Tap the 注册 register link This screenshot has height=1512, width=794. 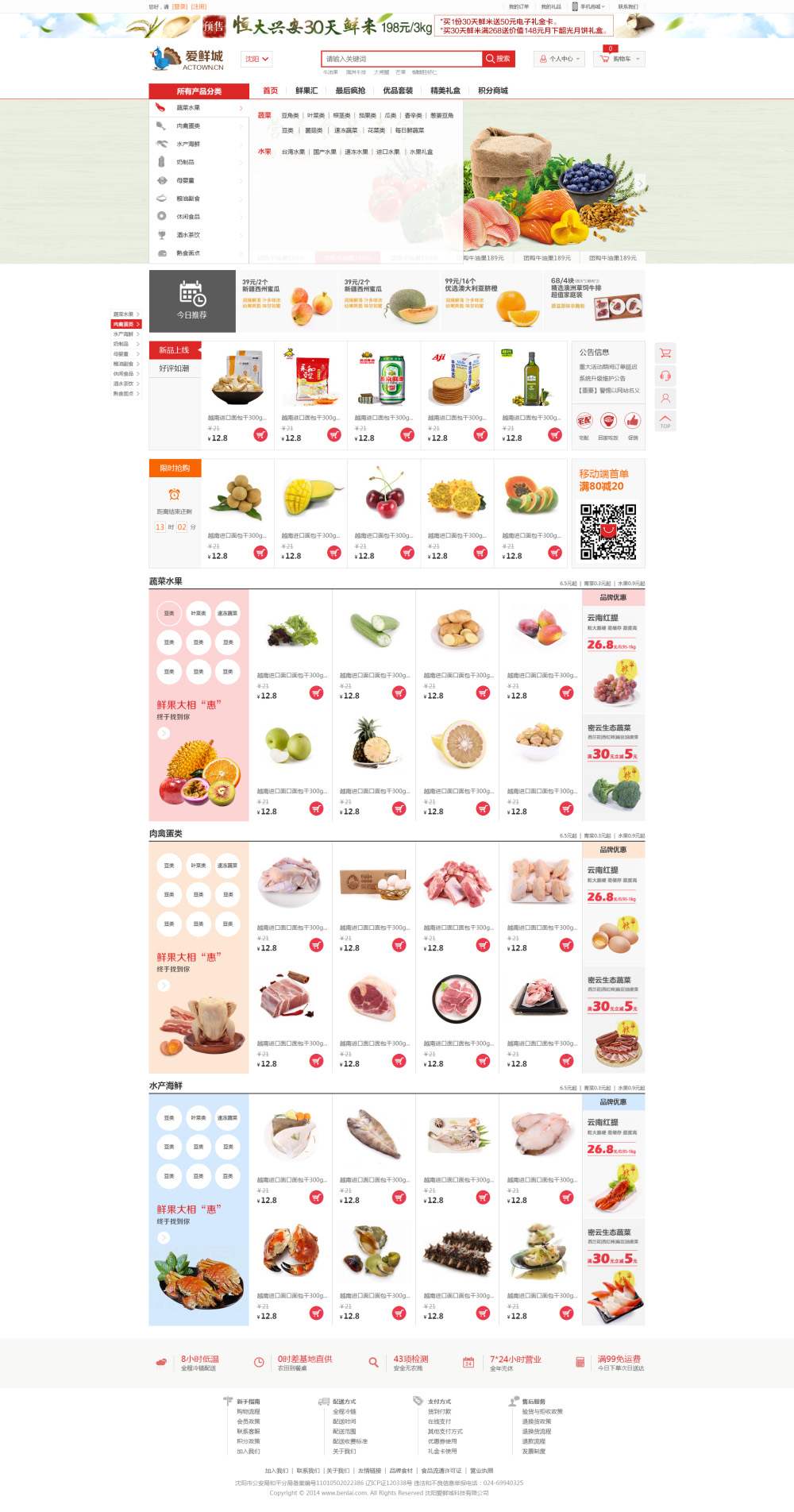198,6
